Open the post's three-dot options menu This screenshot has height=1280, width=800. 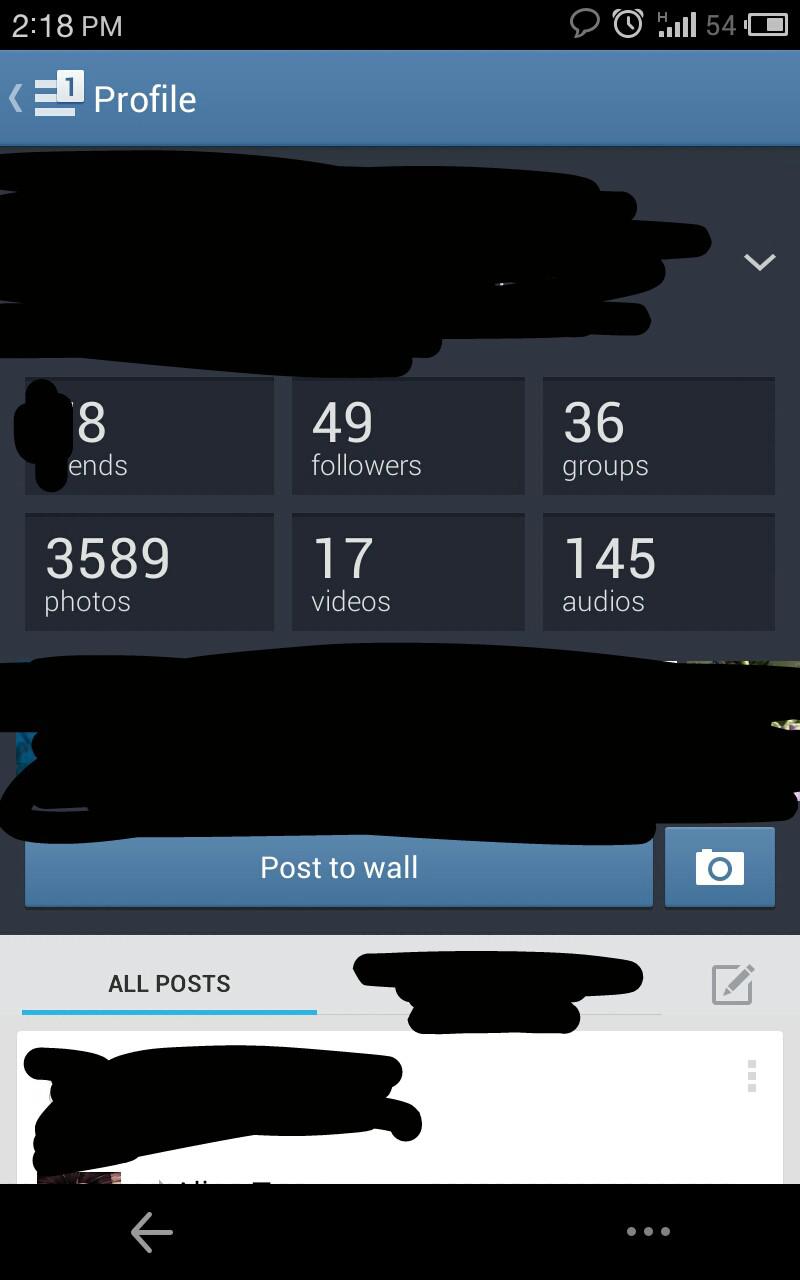click(x=752, y=1076)
